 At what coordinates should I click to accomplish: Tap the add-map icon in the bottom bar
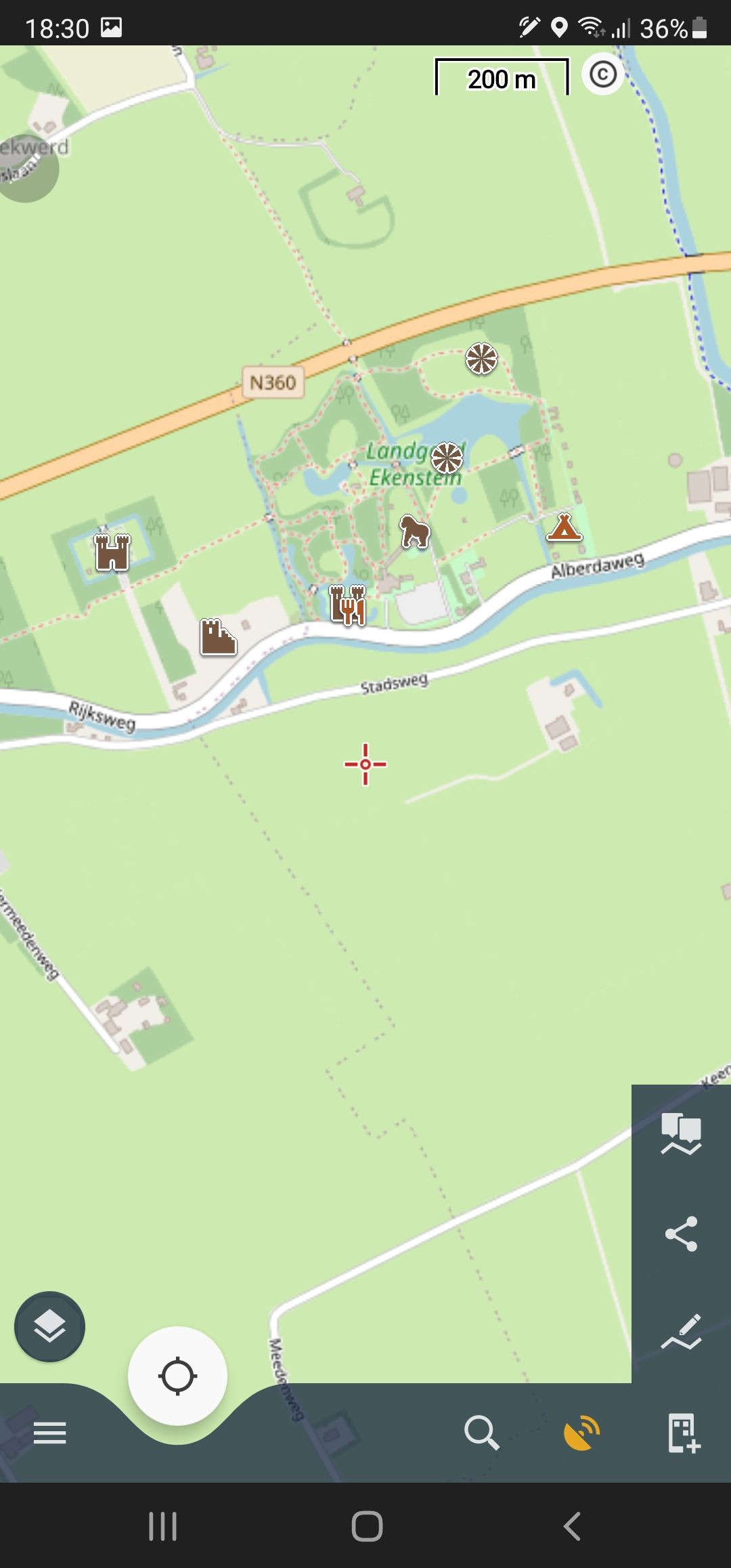[682, 1433]
